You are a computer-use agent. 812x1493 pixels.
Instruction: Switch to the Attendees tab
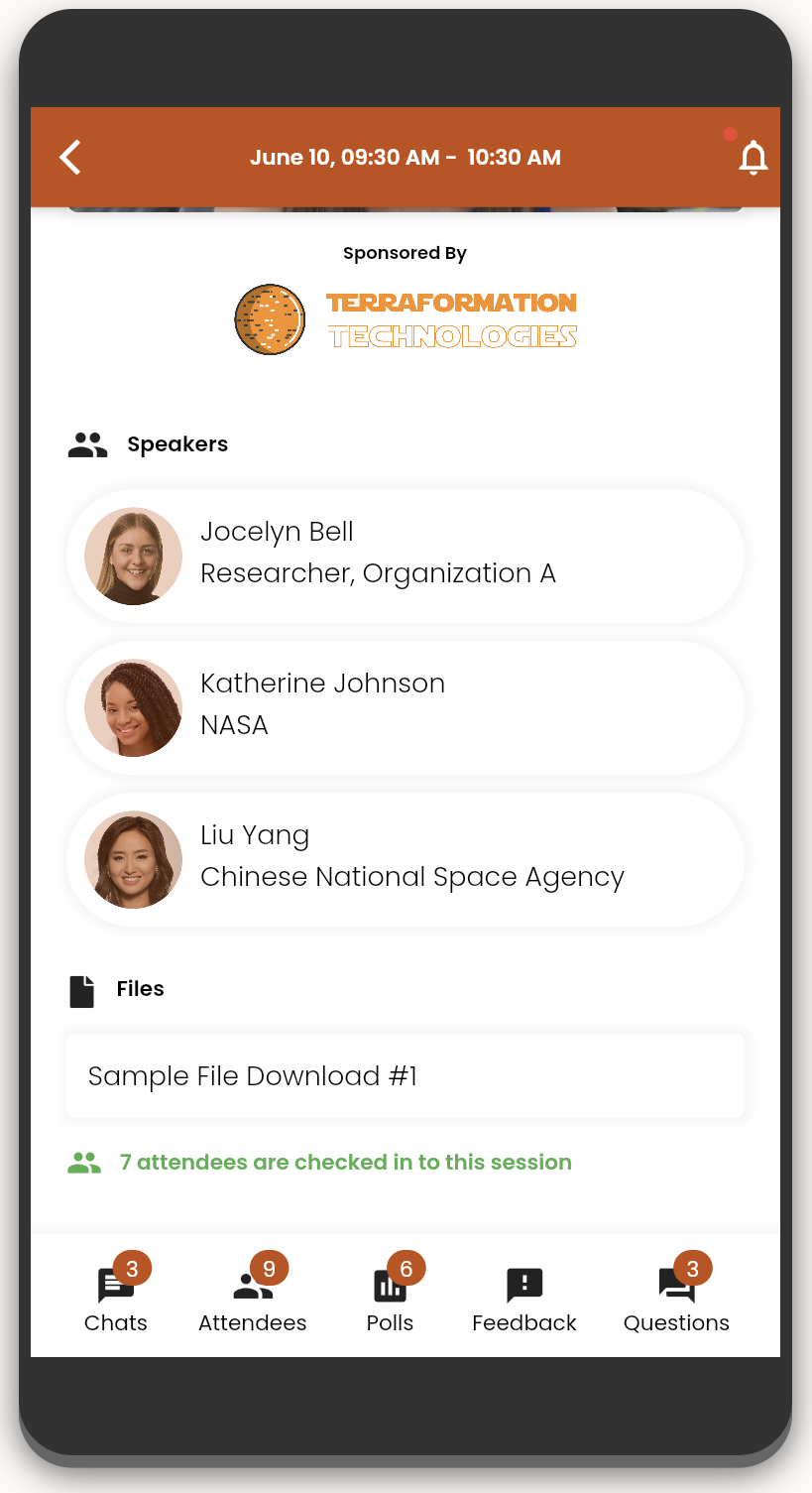coord(252,1296)
